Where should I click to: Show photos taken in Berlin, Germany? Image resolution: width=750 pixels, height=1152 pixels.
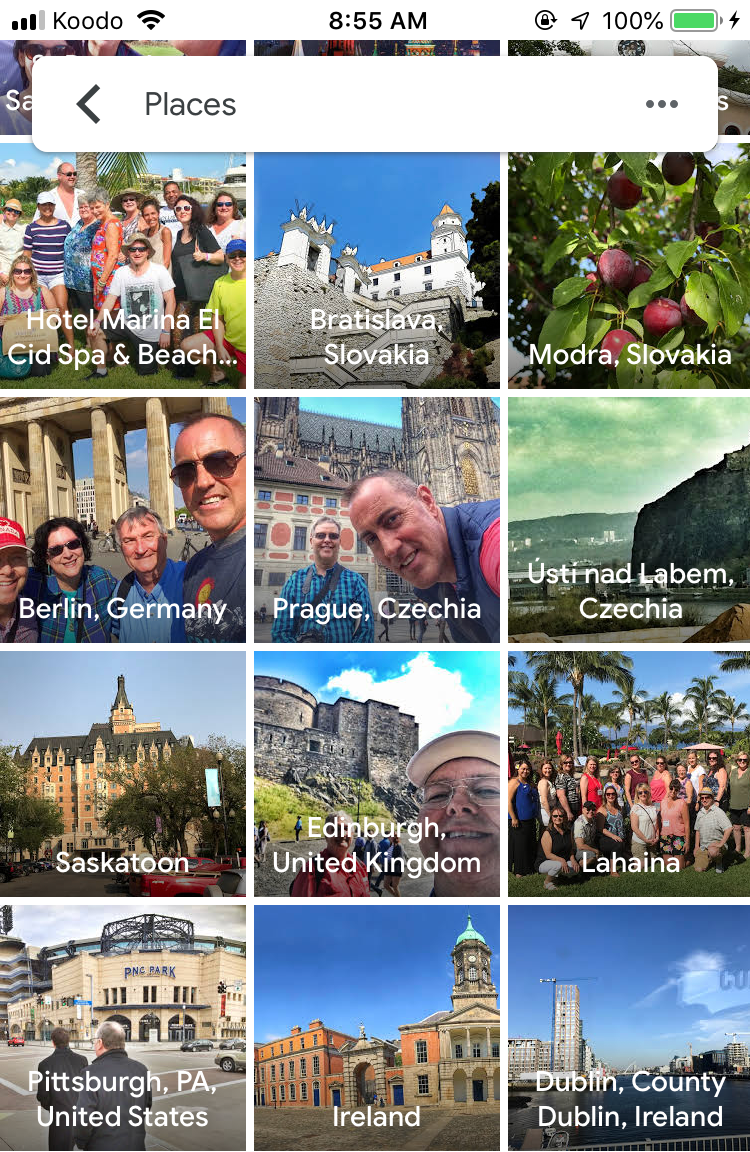[123, 520]
